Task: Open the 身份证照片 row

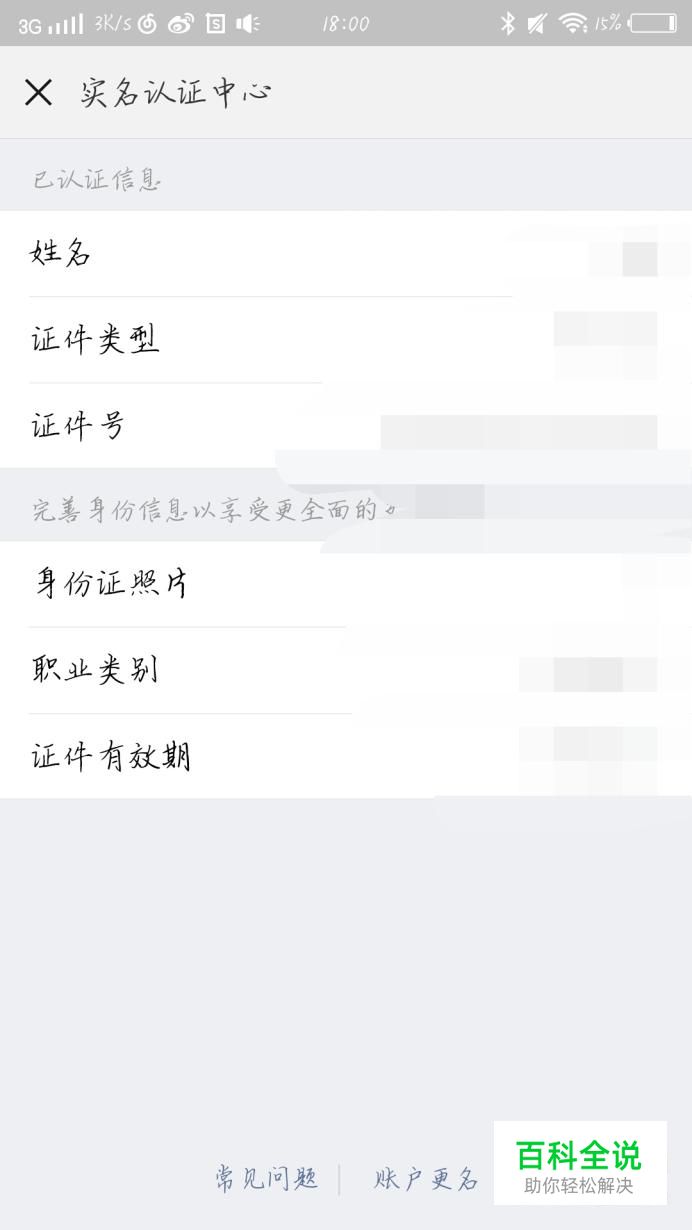Action: tap(346, 584)
